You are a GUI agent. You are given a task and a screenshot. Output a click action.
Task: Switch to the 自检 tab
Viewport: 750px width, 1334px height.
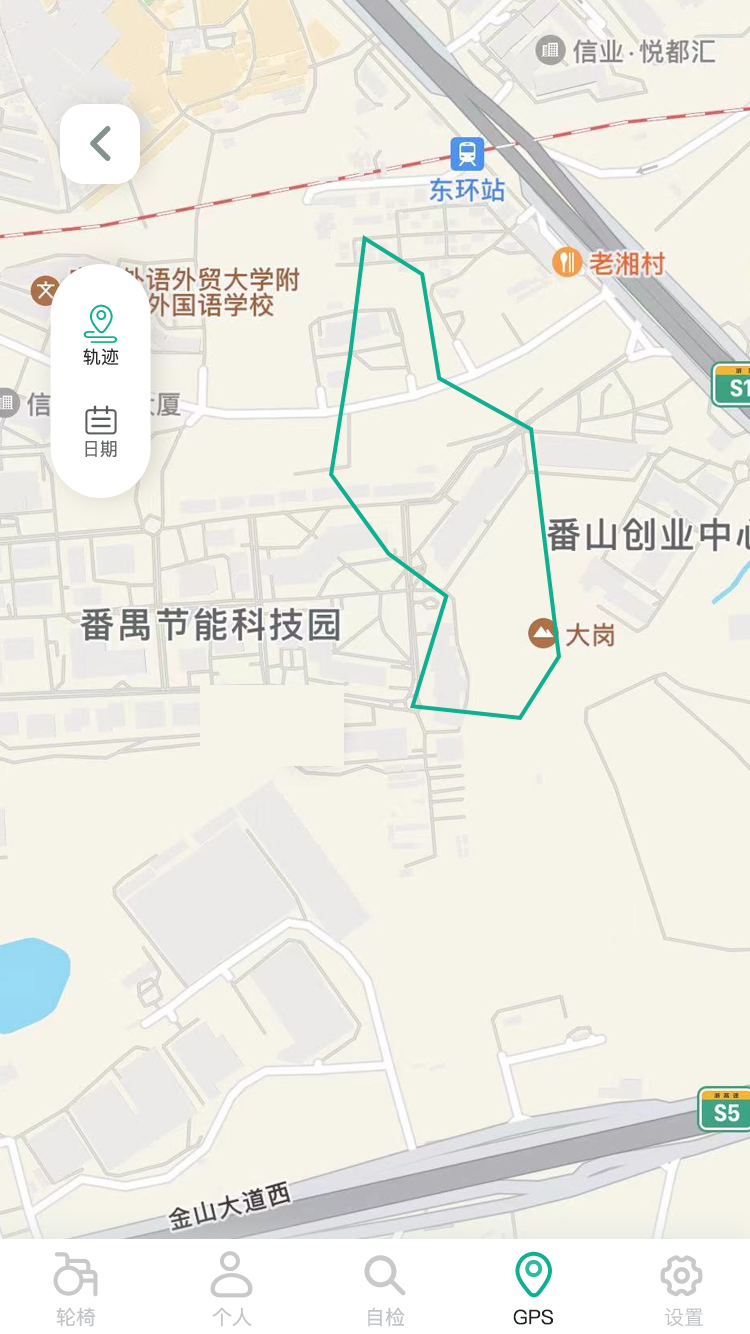tap(385, 1287)
